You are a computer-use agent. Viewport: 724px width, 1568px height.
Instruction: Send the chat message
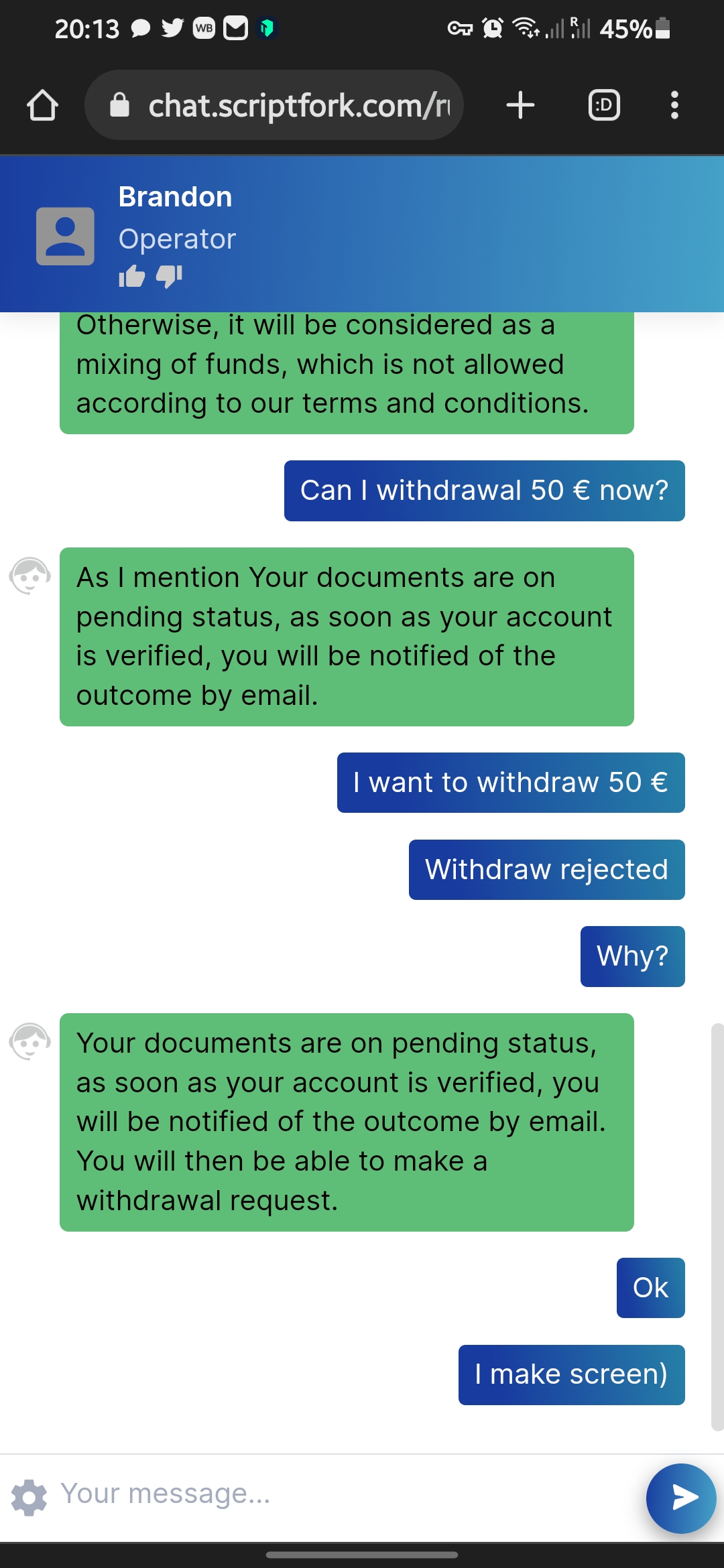pos(681,1498)
